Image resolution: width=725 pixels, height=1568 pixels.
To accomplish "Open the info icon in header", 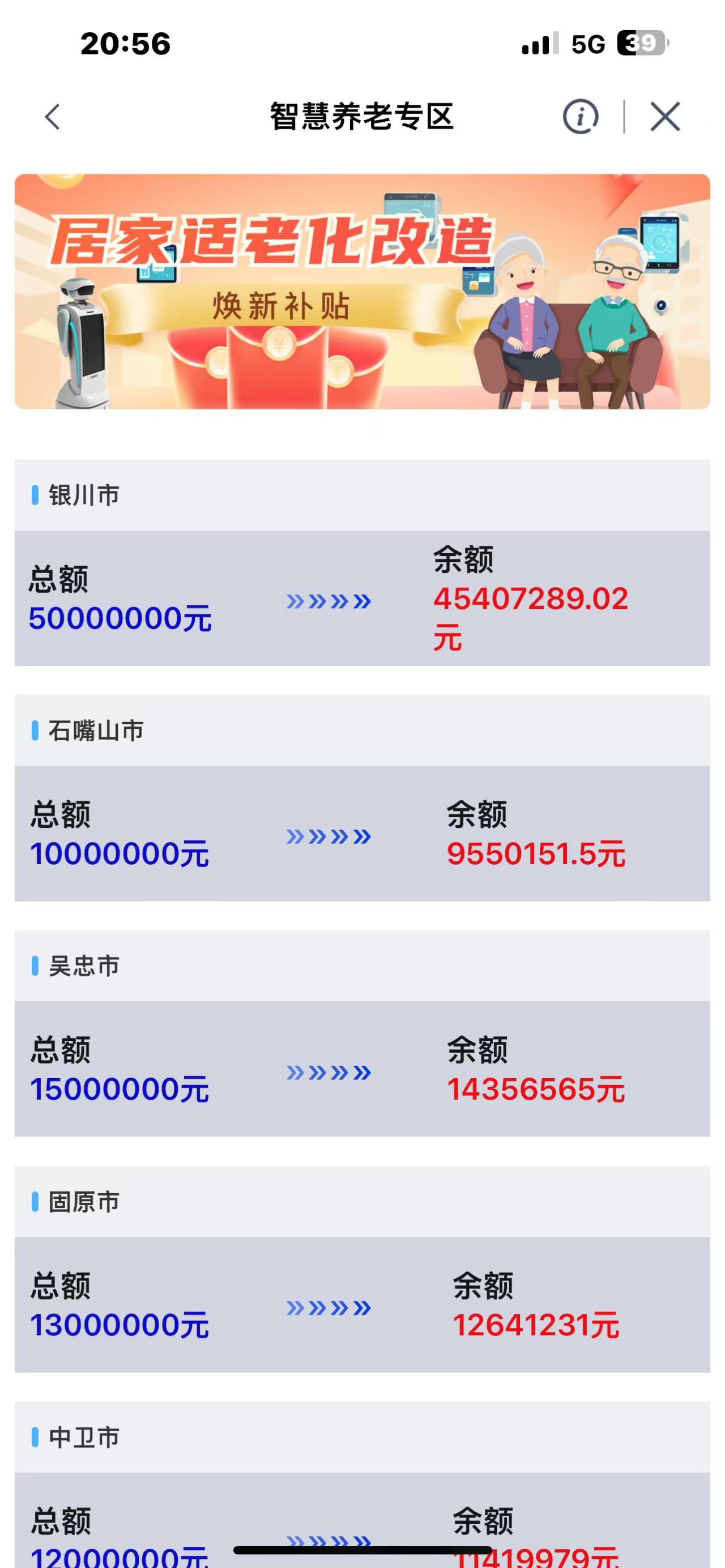I will [x=580, y=116].
